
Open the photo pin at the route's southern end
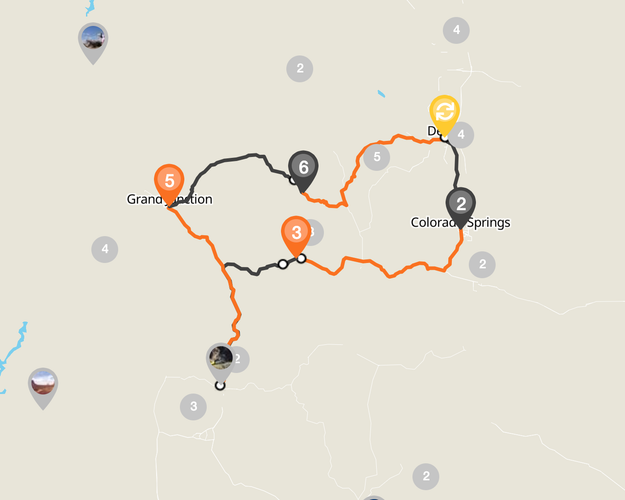tap(220, 358)
